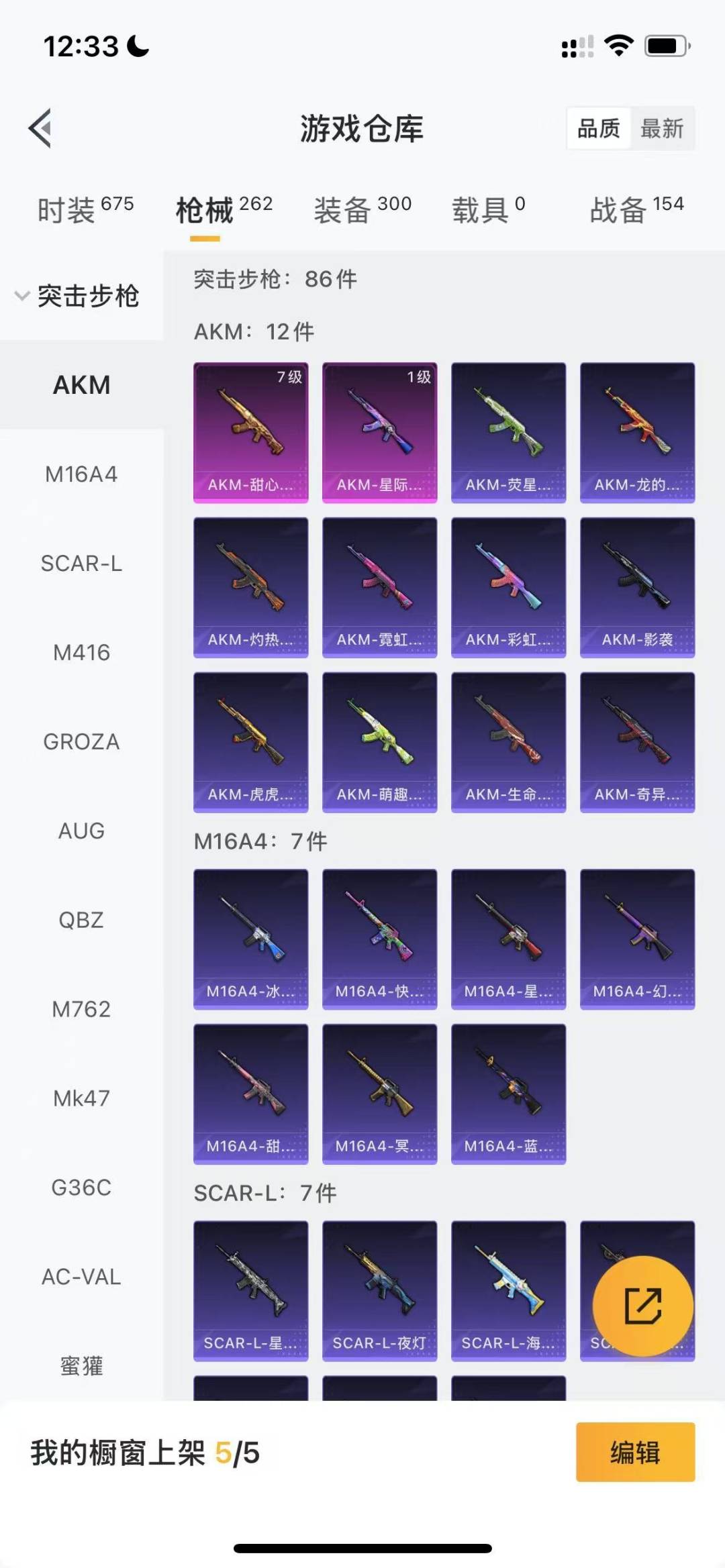Switch to the 时装 tab

85,209
